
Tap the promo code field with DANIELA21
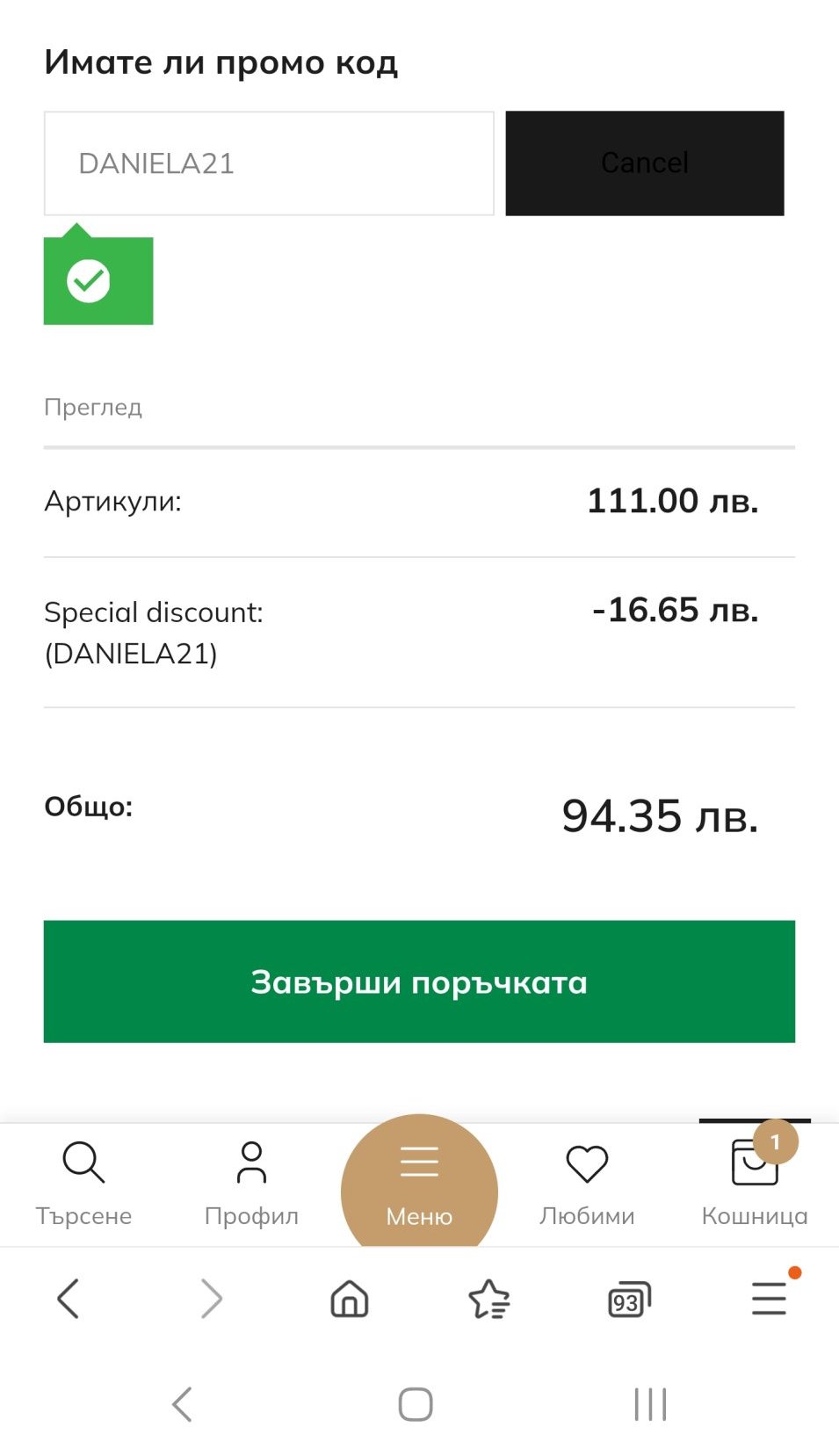tap(269, 163)
